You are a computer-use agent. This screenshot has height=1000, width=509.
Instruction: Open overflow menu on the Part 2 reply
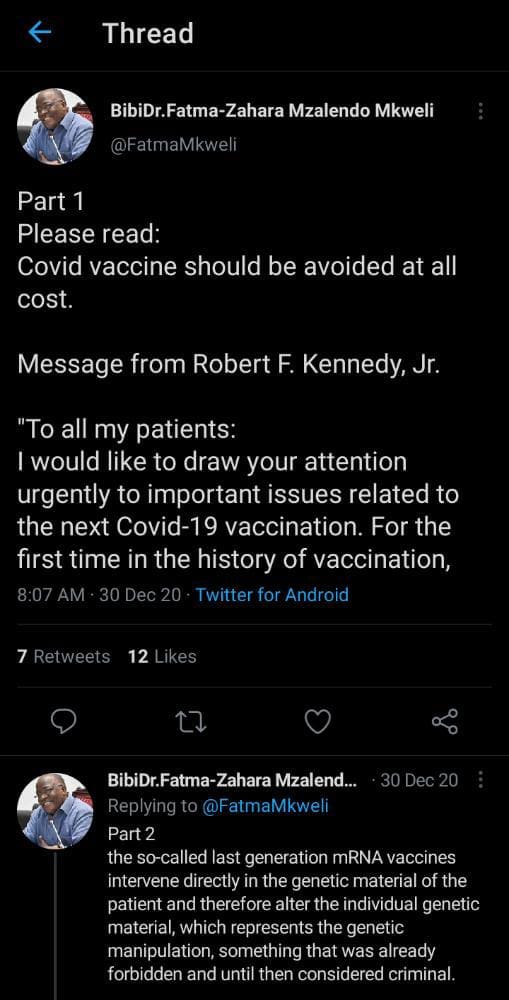[x=481, y=779]
